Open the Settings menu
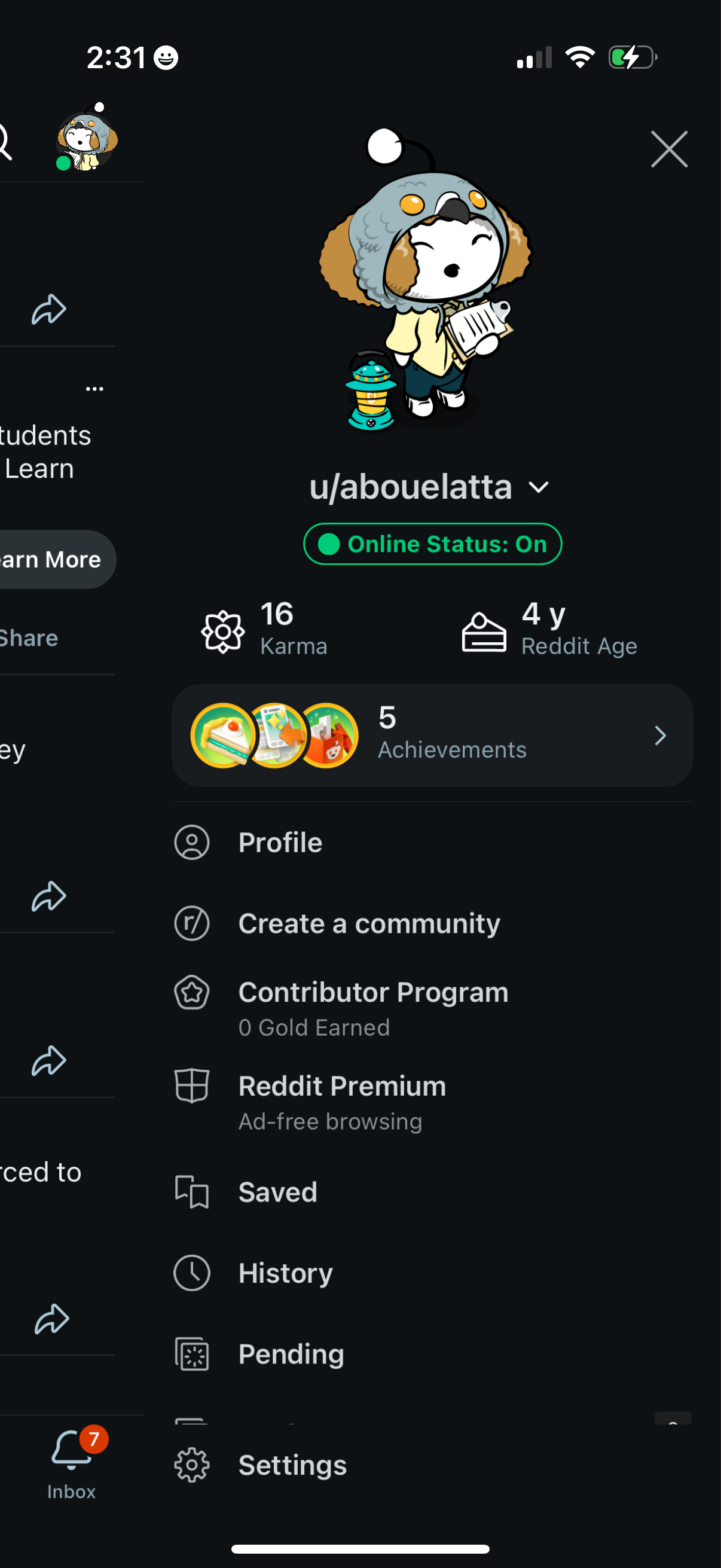Viewport: 721px width, 1568px height. (x=292, y=1465)
